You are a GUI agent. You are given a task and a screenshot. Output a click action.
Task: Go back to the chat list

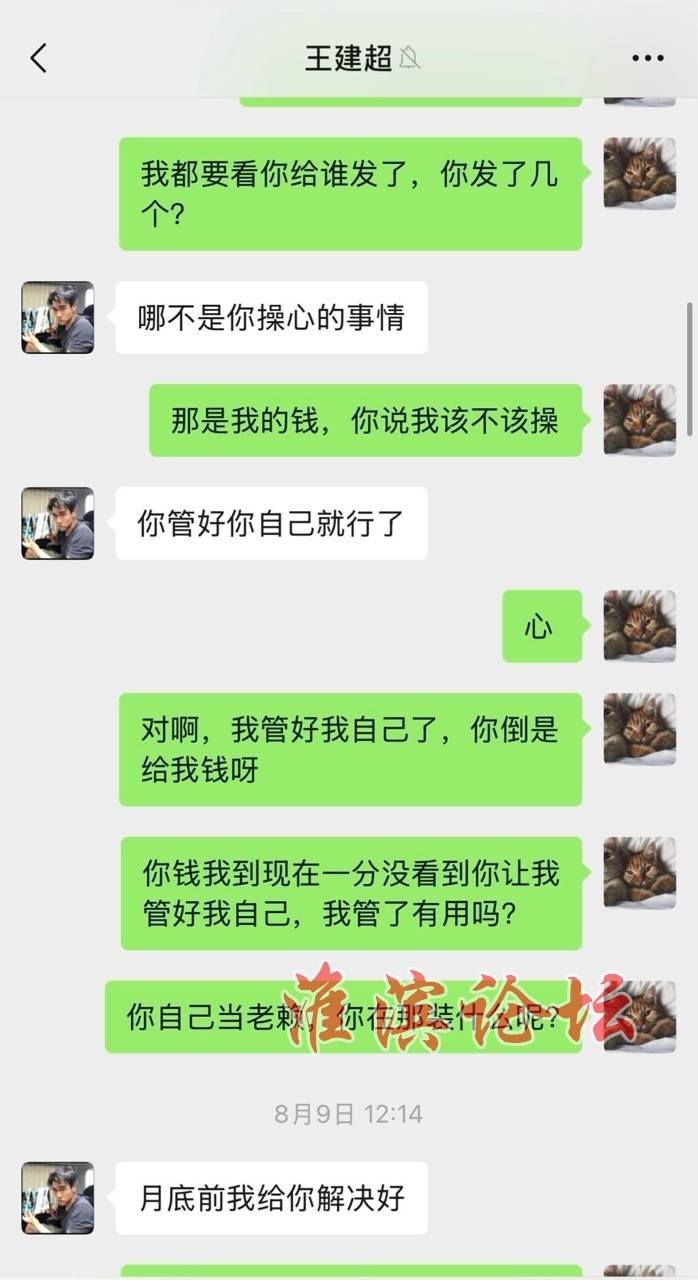tap(38, 58)
